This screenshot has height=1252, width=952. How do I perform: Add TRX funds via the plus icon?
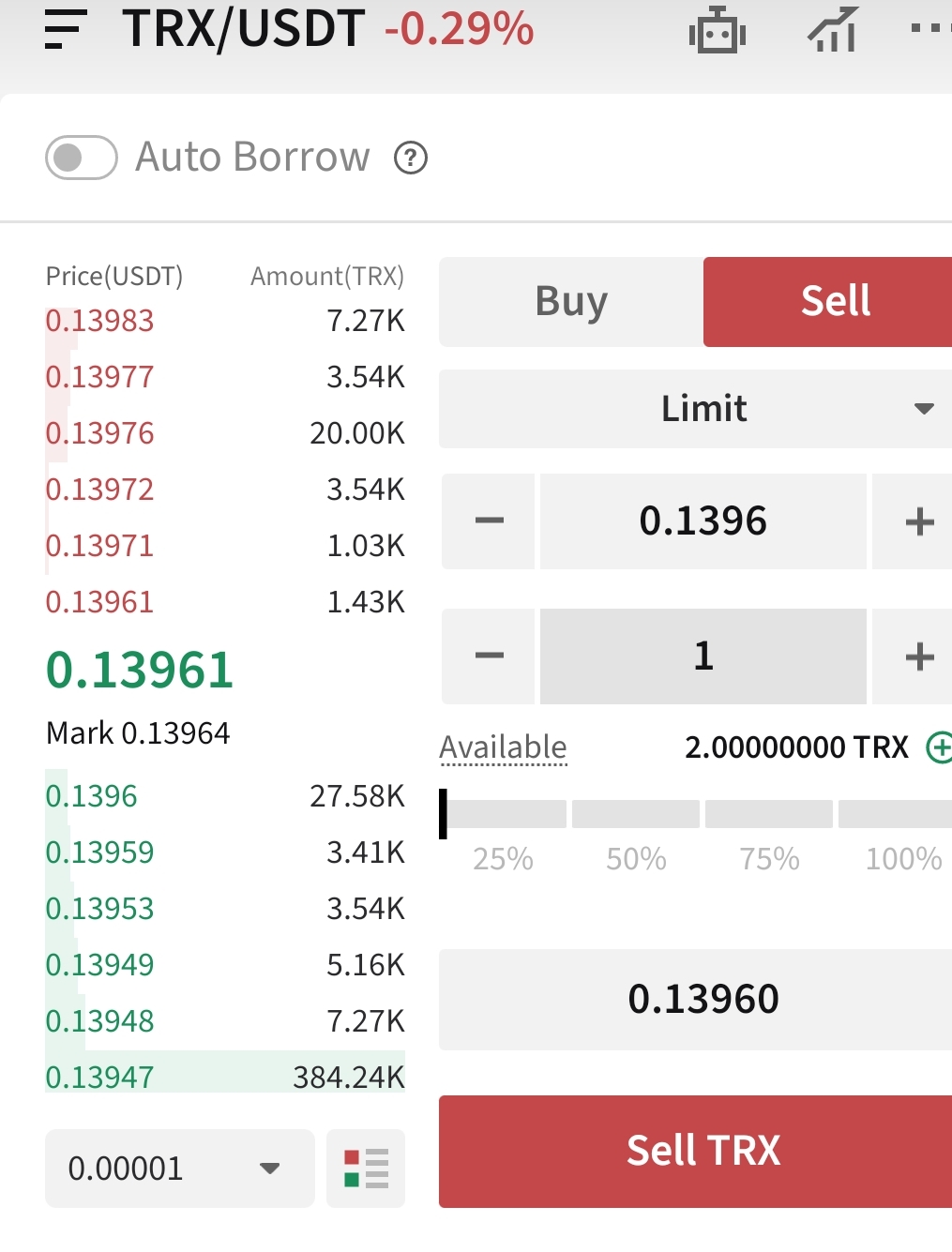tap(939, 747)
